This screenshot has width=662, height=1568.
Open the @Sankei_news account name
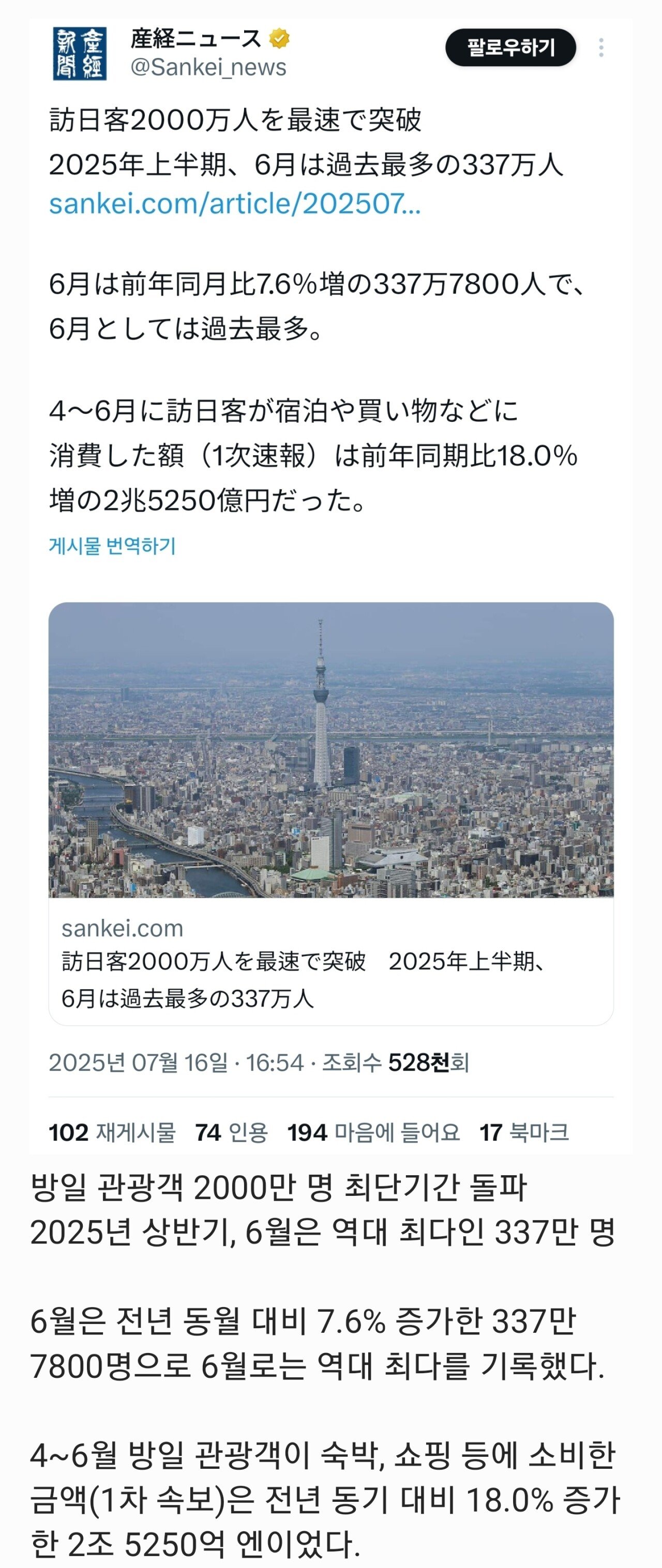(208, 68)
